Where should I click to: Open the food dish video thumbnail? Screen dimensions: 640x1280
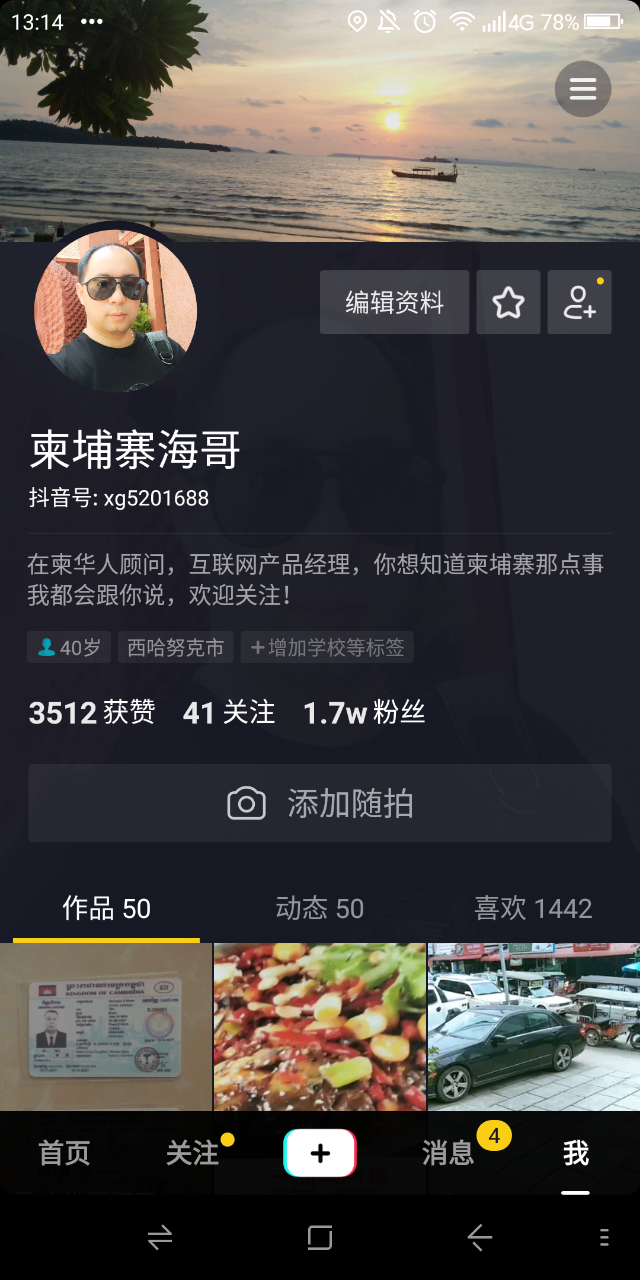(x=320, y=1027)
